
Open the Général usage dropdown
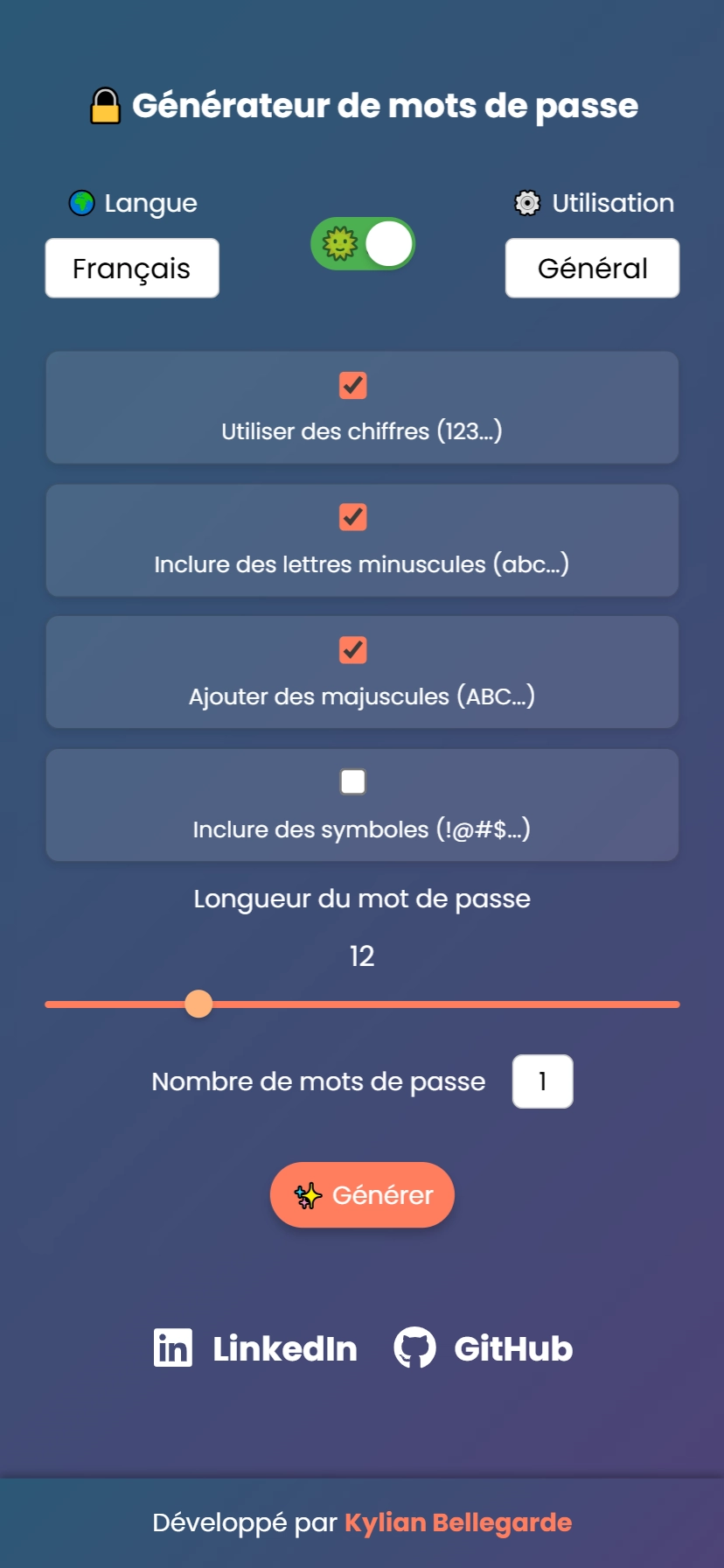[x=592, y=268]
